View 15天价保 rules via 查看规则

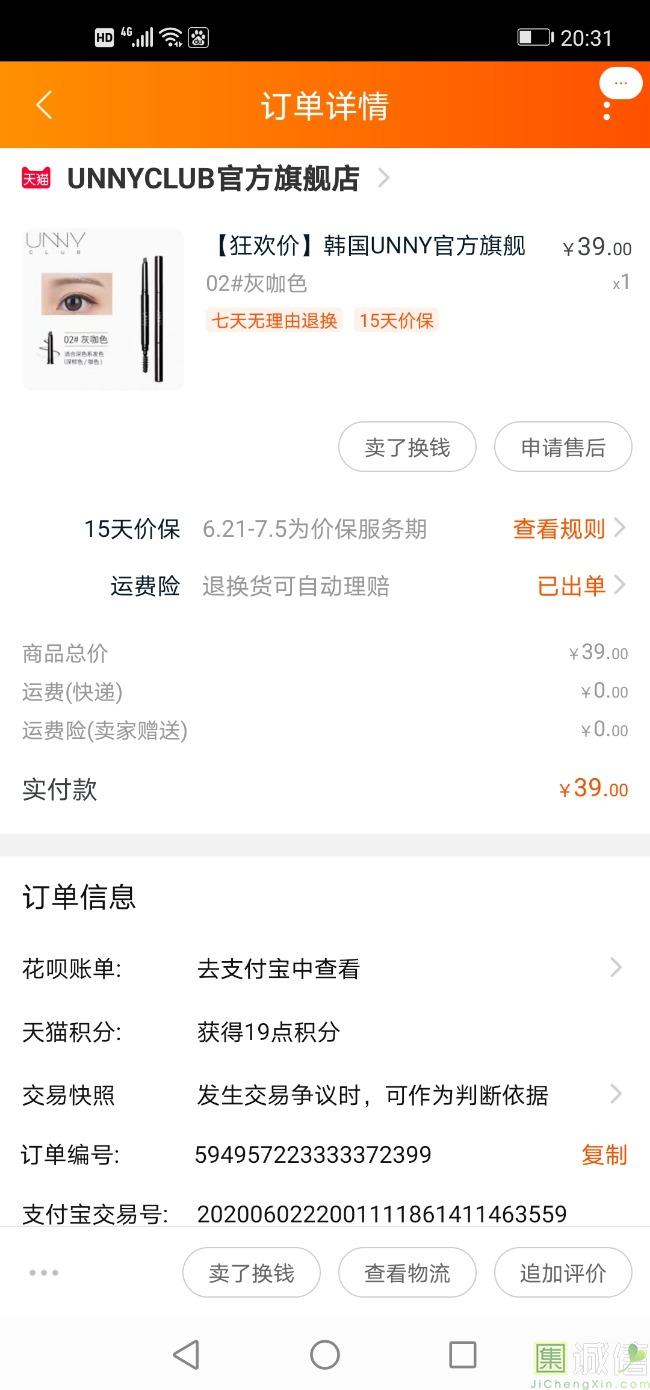[x=568, y=529]
